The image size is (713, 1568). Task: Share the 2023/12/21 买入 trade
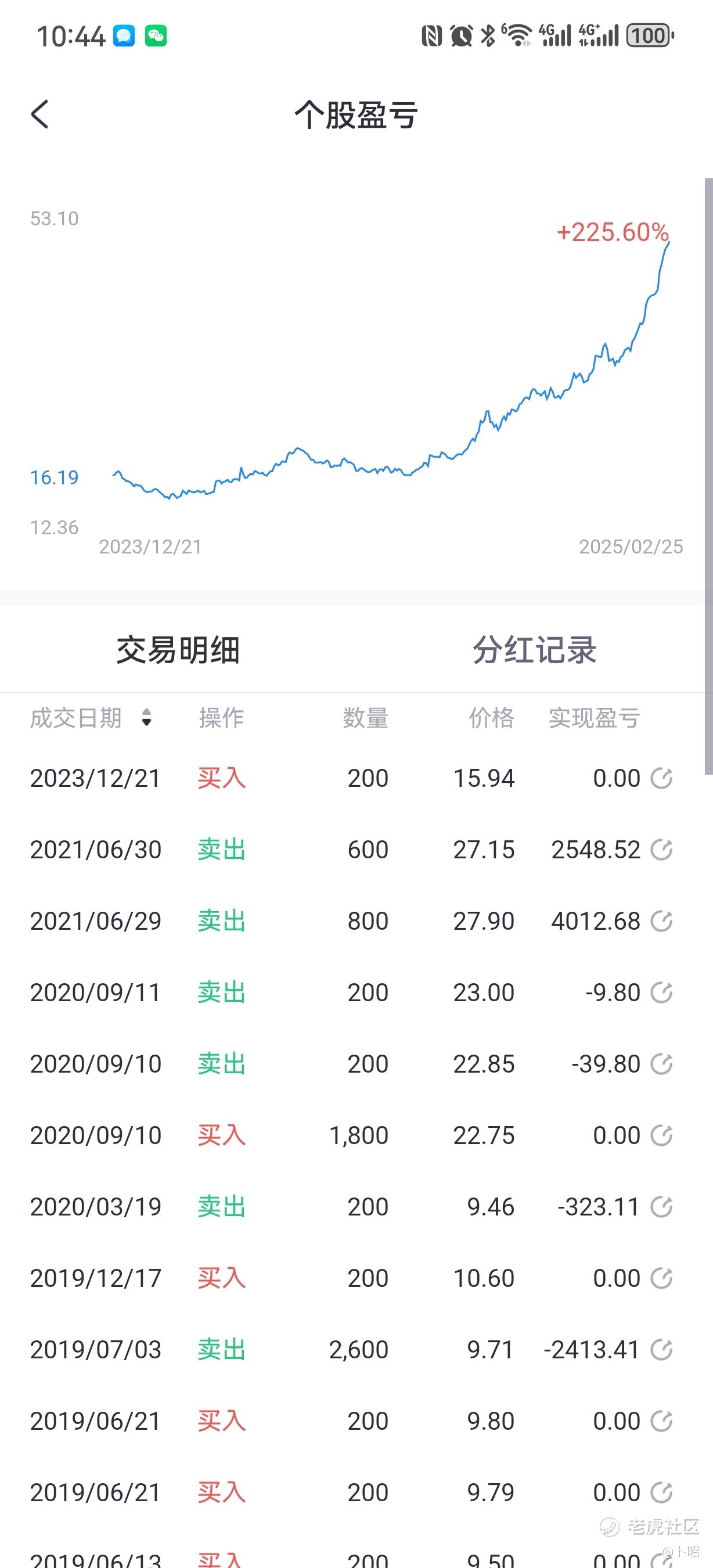(x=661, y=778)
